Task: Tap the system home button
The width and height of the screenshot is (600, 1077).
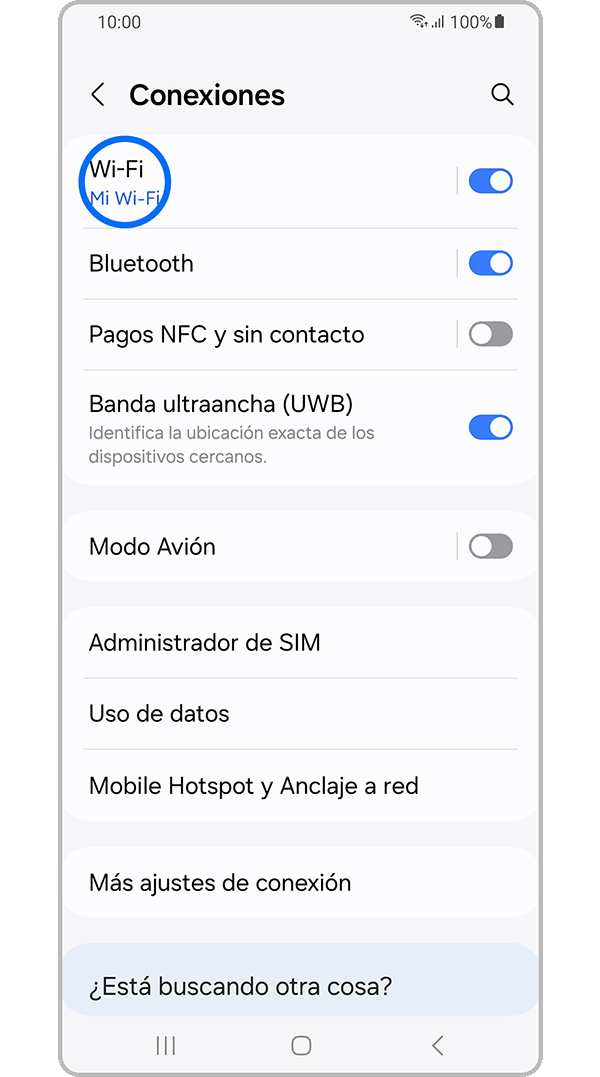Action: click(301, 1046)
